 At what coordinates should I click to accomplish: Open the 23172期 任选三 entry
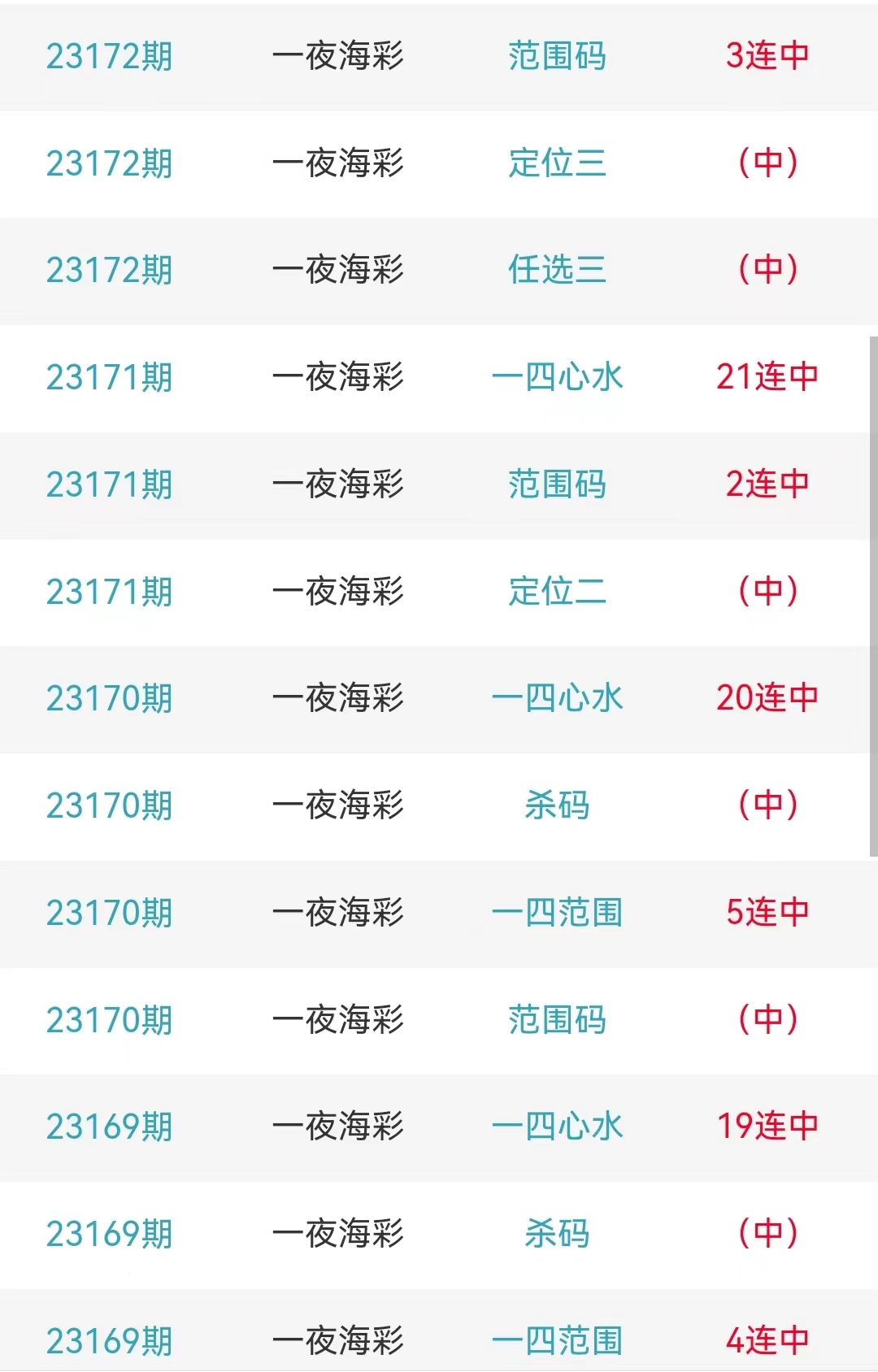tap(439, 270)
